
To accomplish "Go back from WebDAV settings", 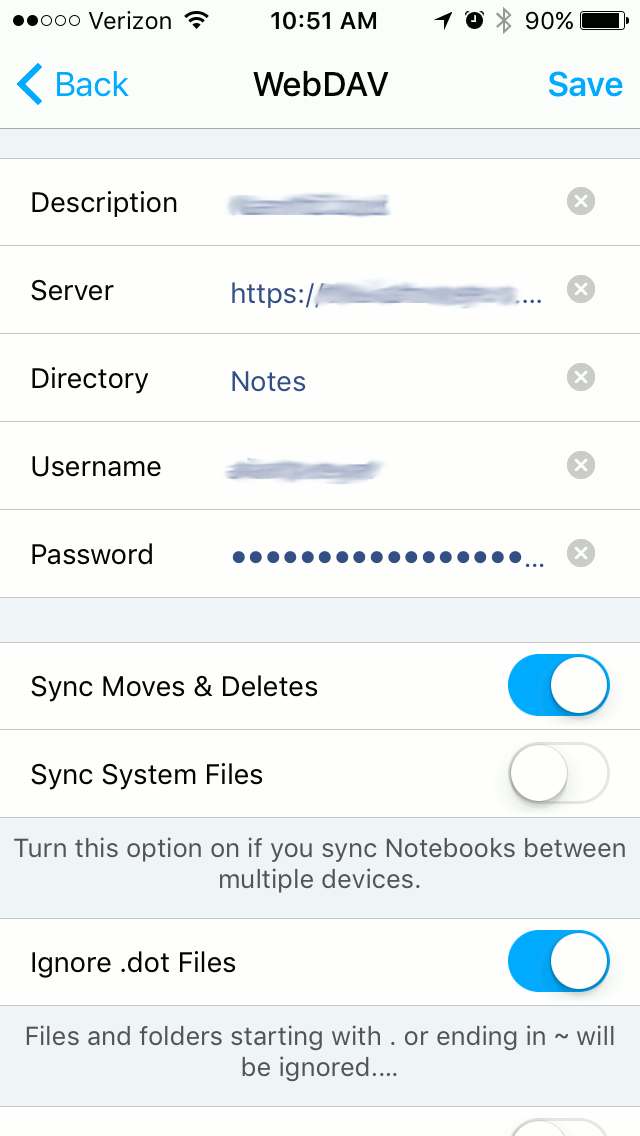I will pos(72,85).
